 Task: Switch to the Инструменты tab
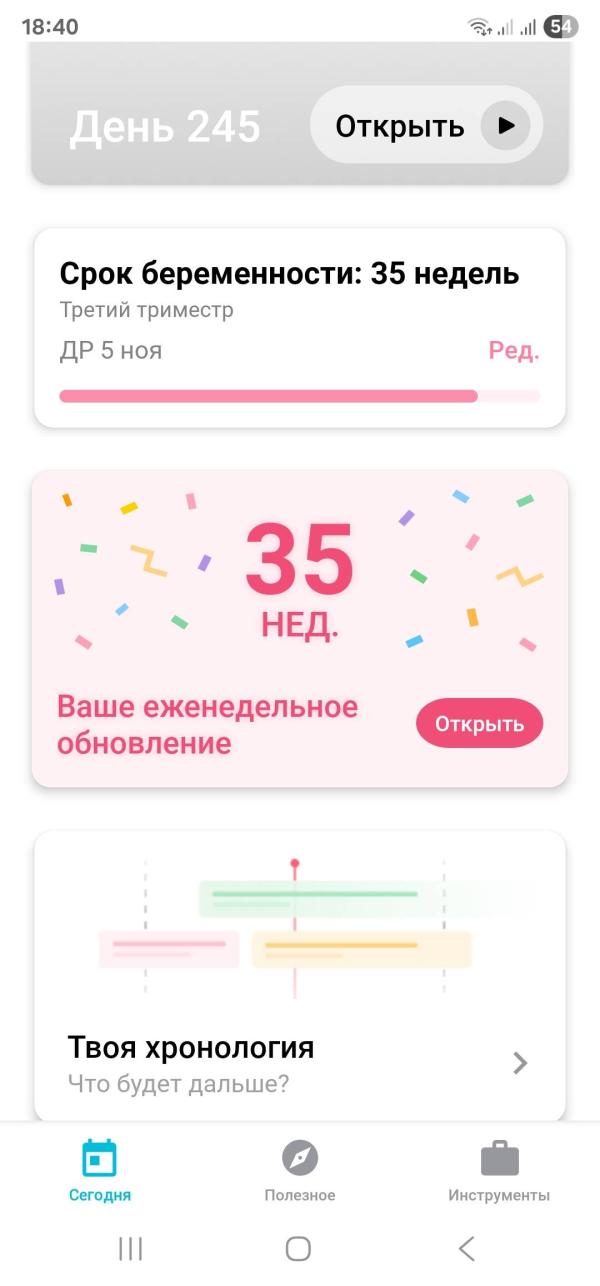click(x=499, y=1172)
